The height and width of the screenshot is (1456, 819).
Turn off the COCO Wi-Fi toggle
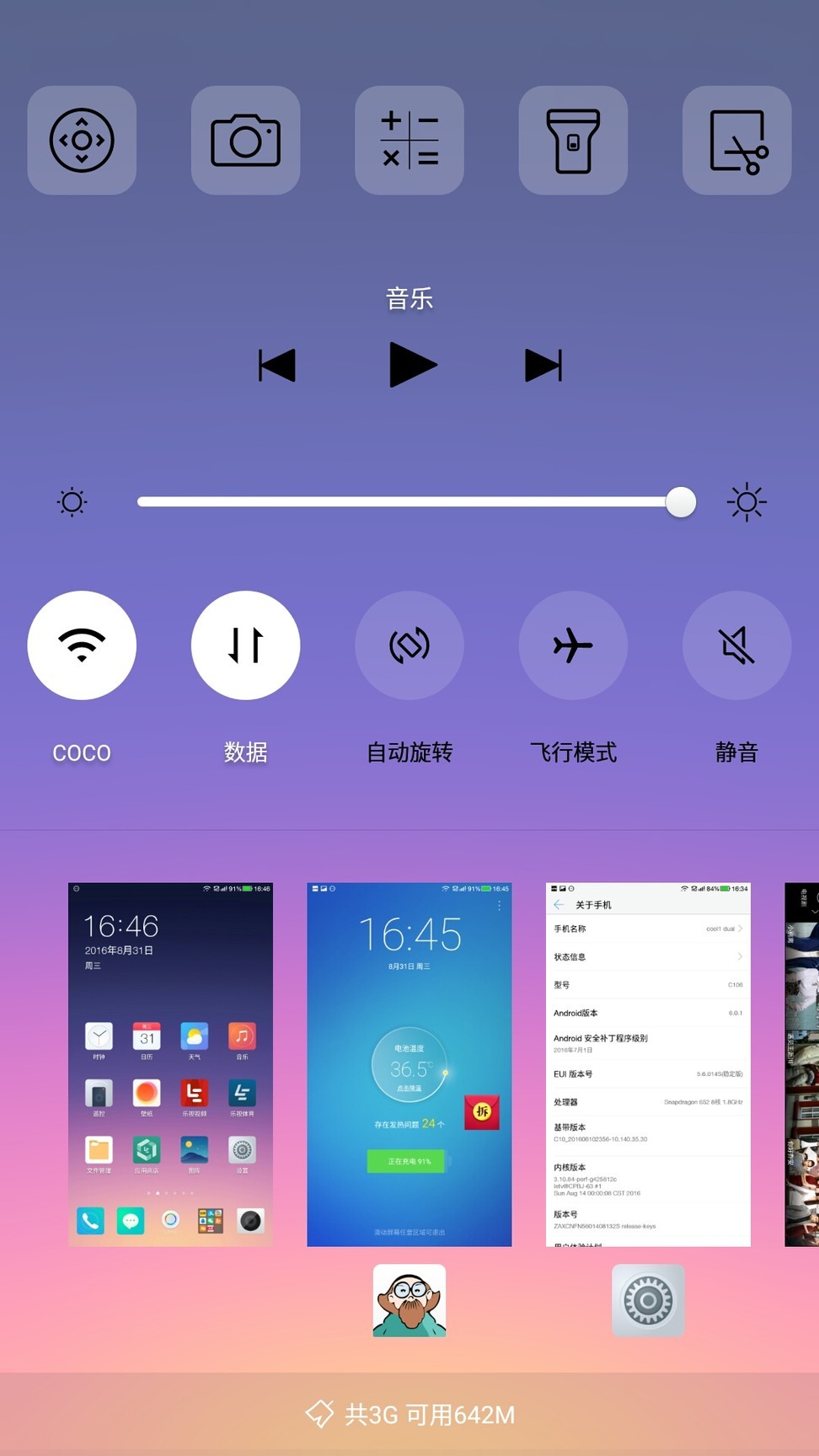tap(82, 645)
